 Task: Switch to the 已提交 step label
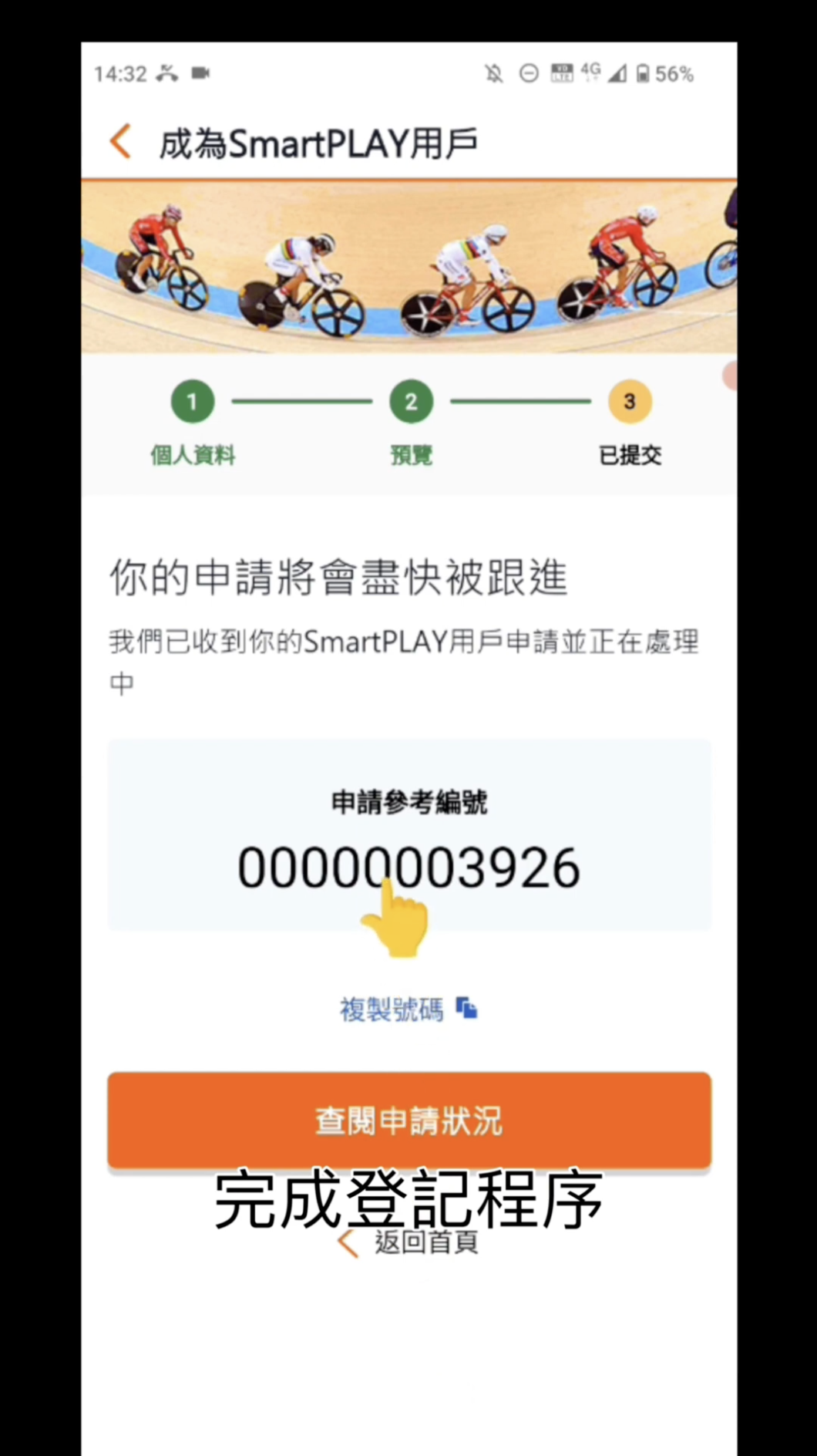(630, 455)
